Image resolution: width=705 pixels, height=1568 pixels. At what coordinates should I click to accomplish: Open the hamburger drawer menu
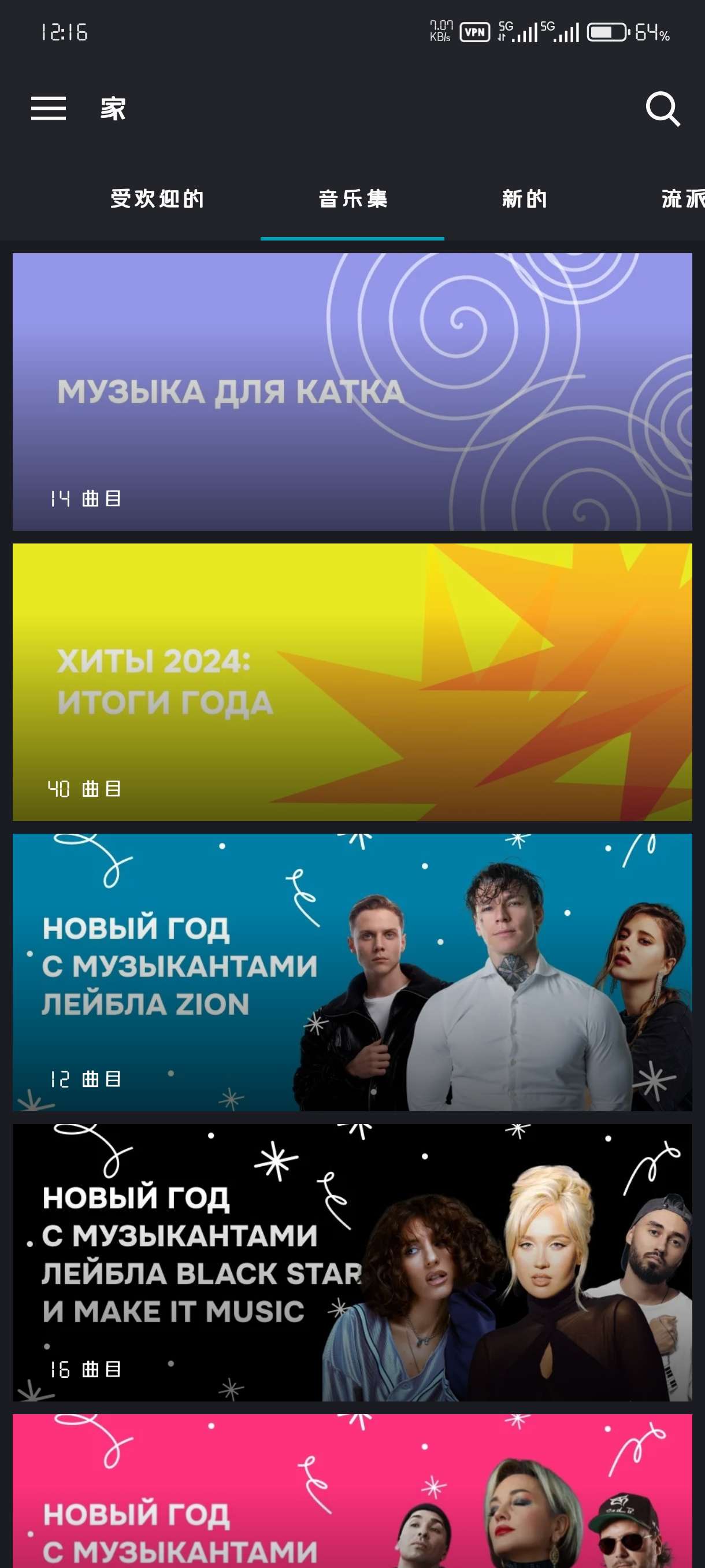(x=49, y=108)
